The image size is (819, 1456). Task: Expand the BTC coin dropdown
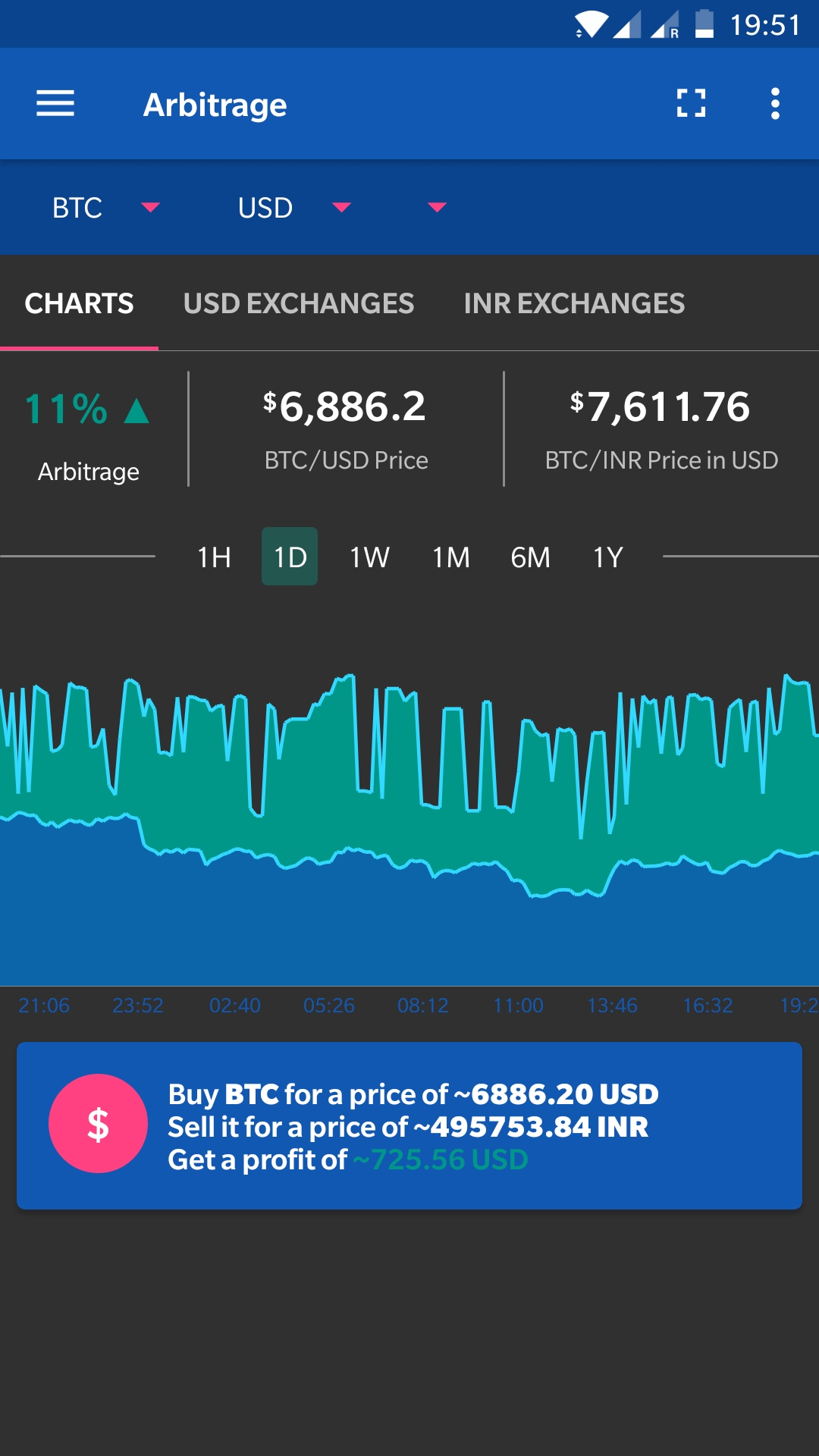point(106,208)
